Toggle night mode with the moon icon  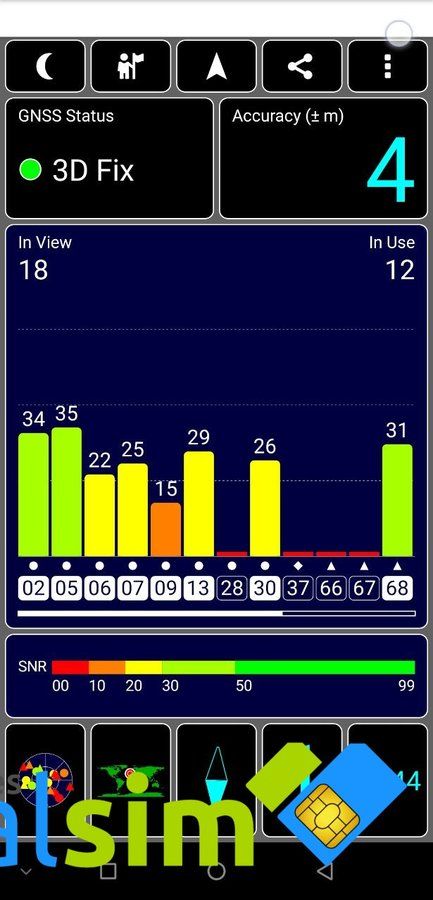(45, 67)
